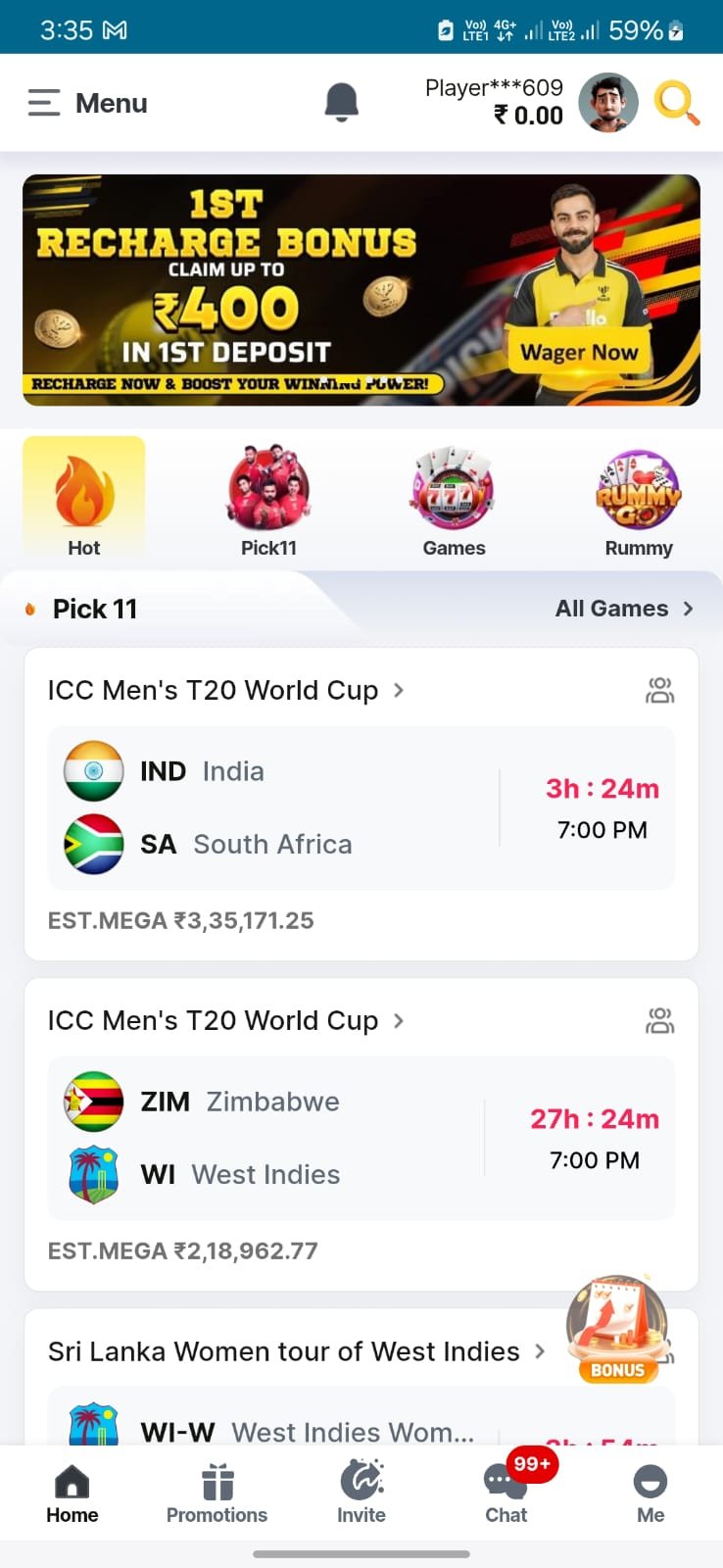This screenshot has width=723, height=1568.
Task: Switch to the Promotions tab
Action: (x=217, y=1494)
